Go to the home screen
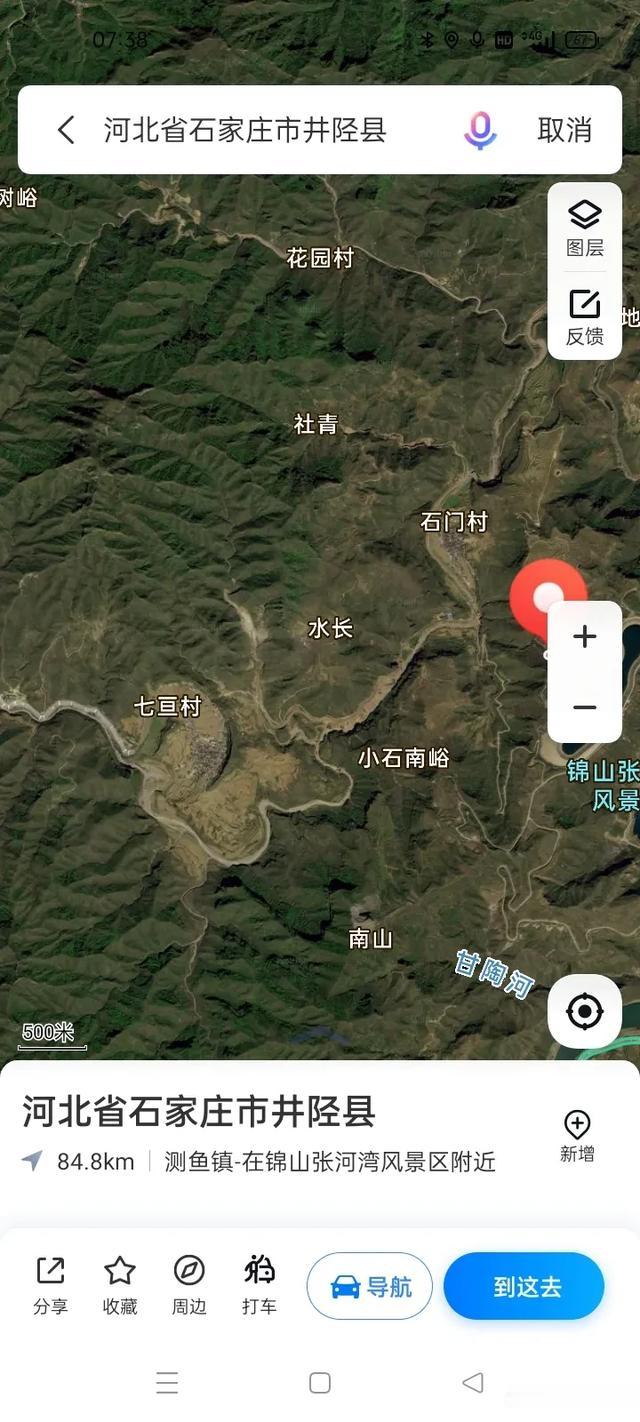This screenshot has width=640, height=1422. coord(320,1383)
